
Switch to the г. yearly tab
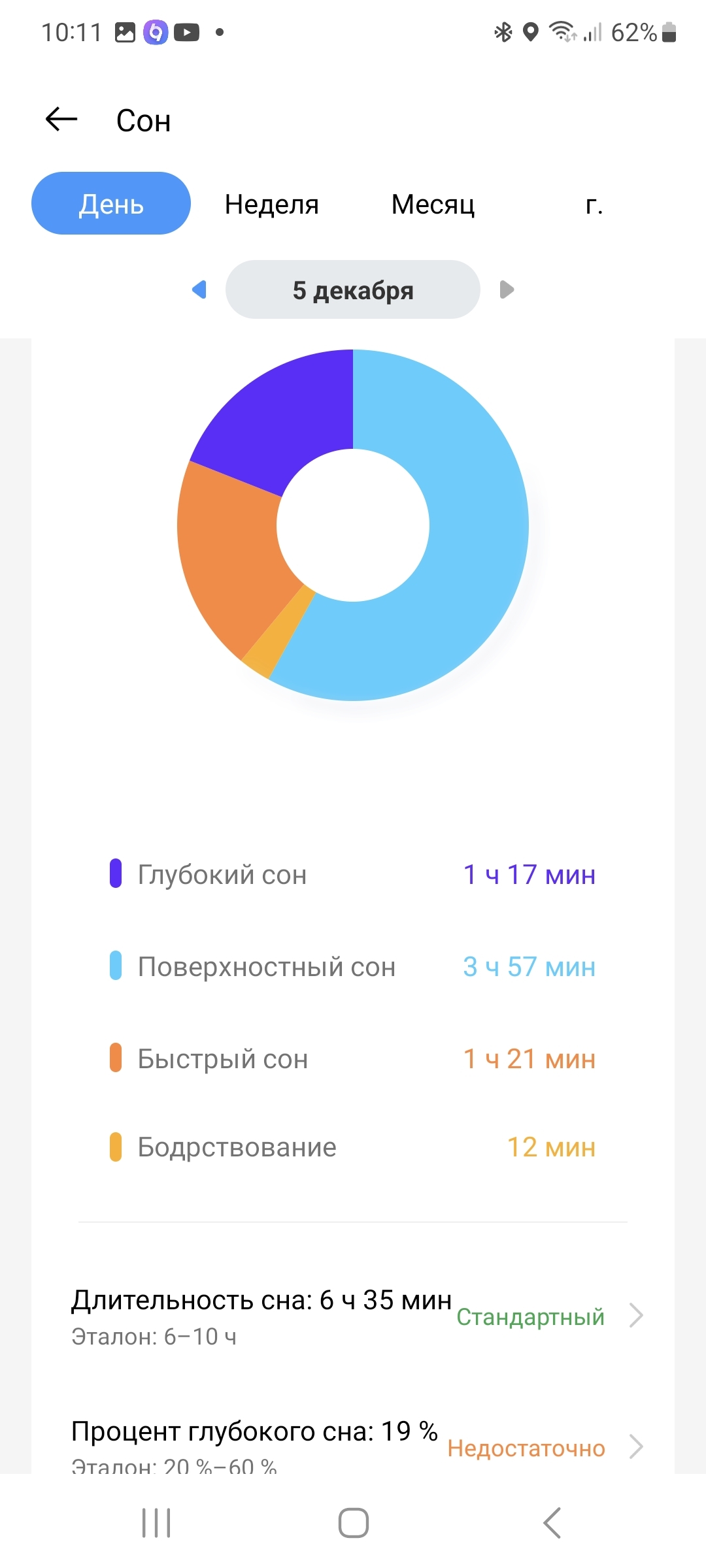(x=594, y=204)
